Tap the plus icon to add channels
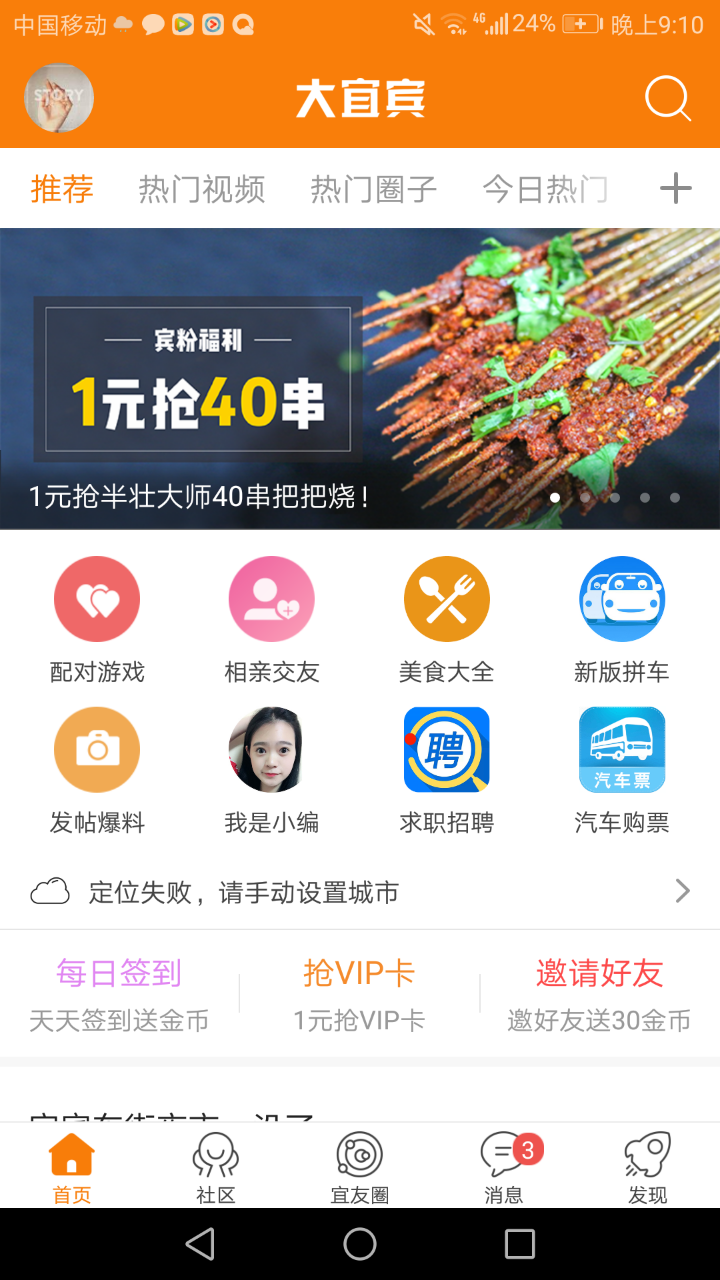720x1280 pixels. 676,188
